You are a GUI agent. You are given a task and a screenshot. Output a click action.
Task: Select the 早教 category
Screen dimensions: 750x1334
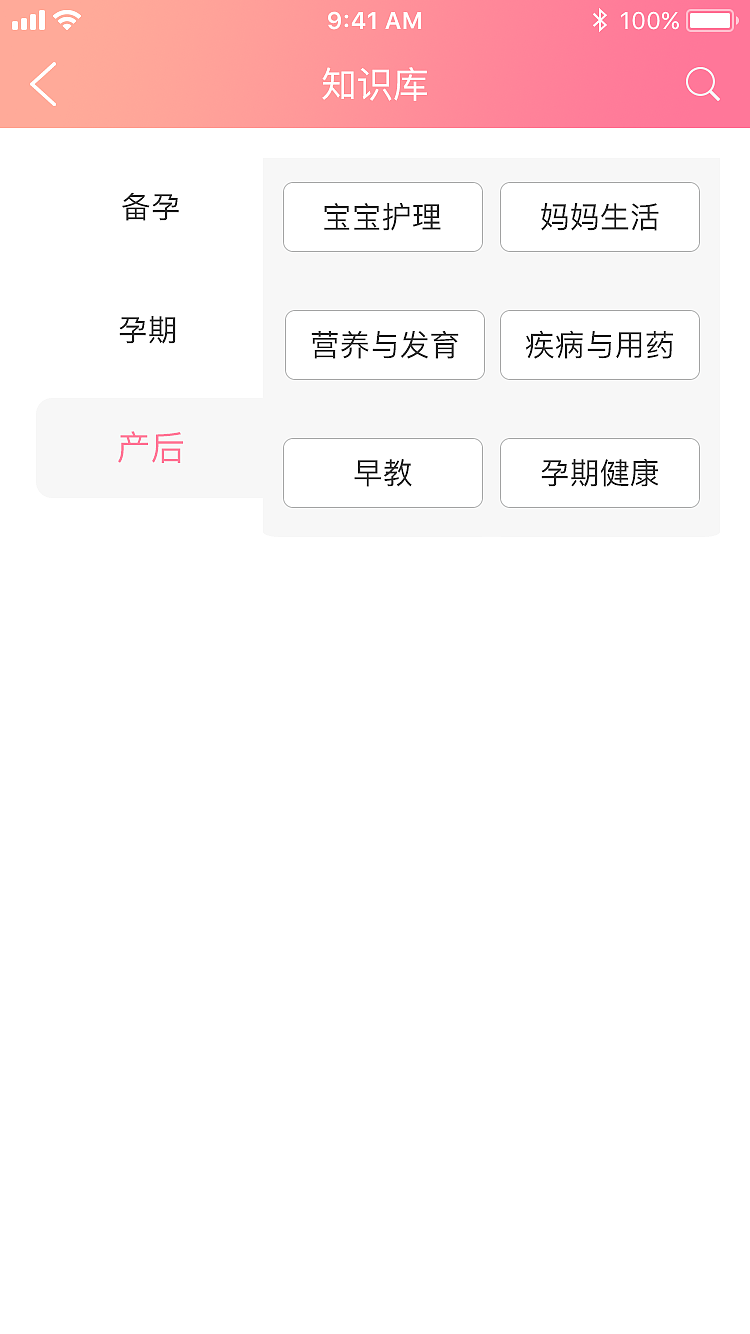(383, 473)
